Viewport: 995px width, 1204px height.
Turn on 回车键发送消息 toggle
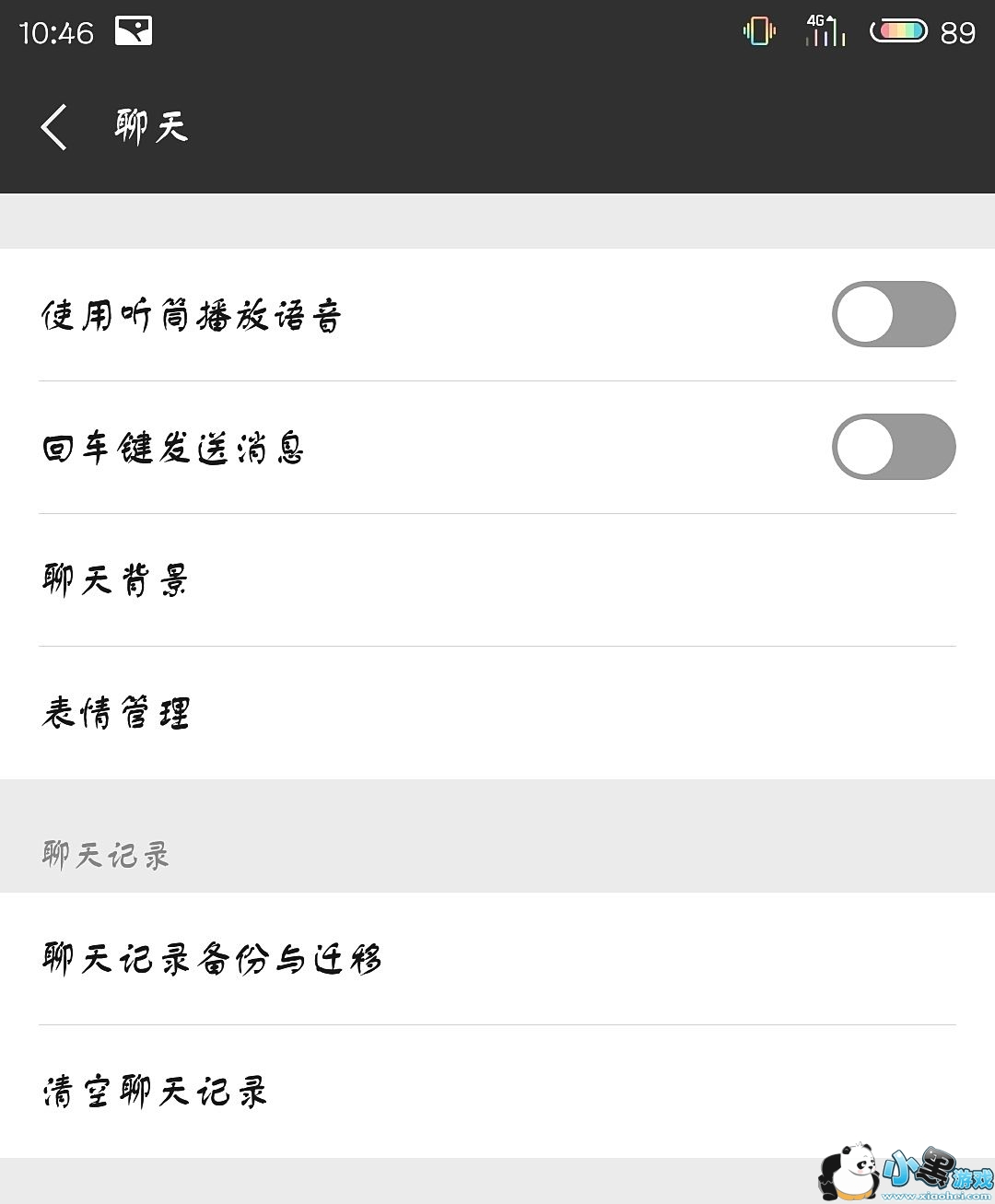coord(893,447)
